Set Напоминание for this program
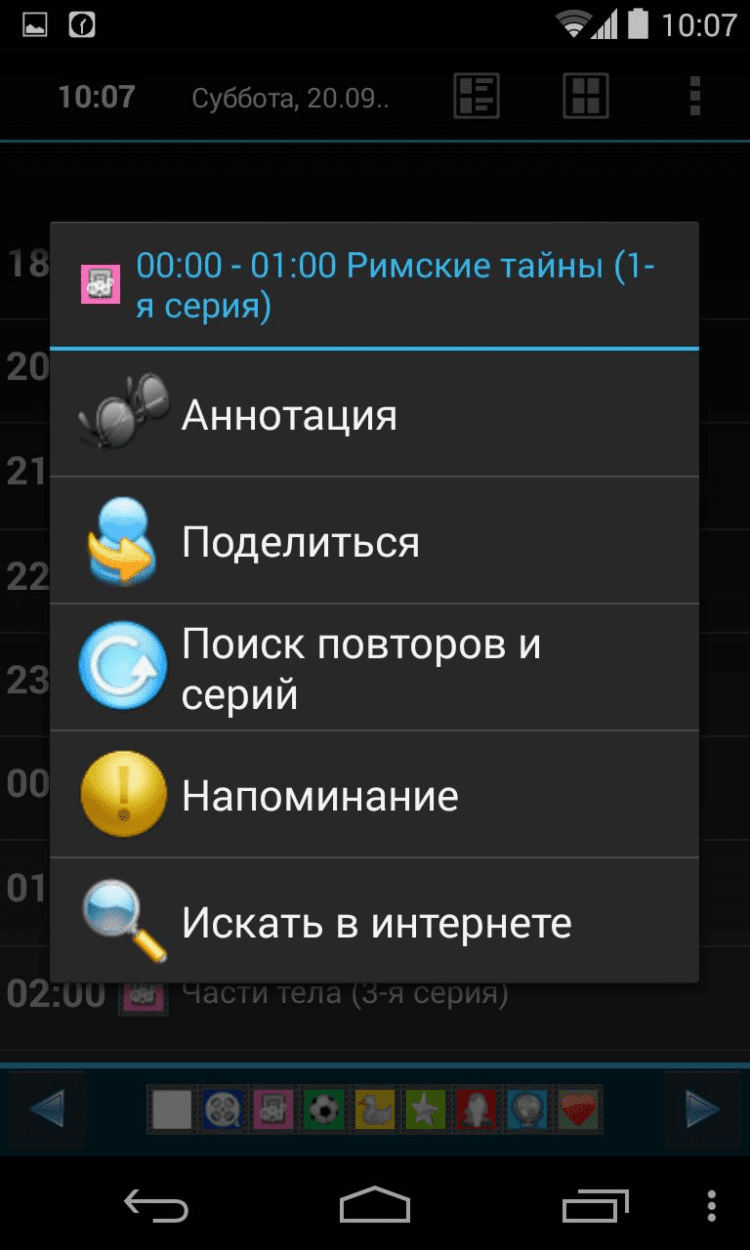 [374, 795]
